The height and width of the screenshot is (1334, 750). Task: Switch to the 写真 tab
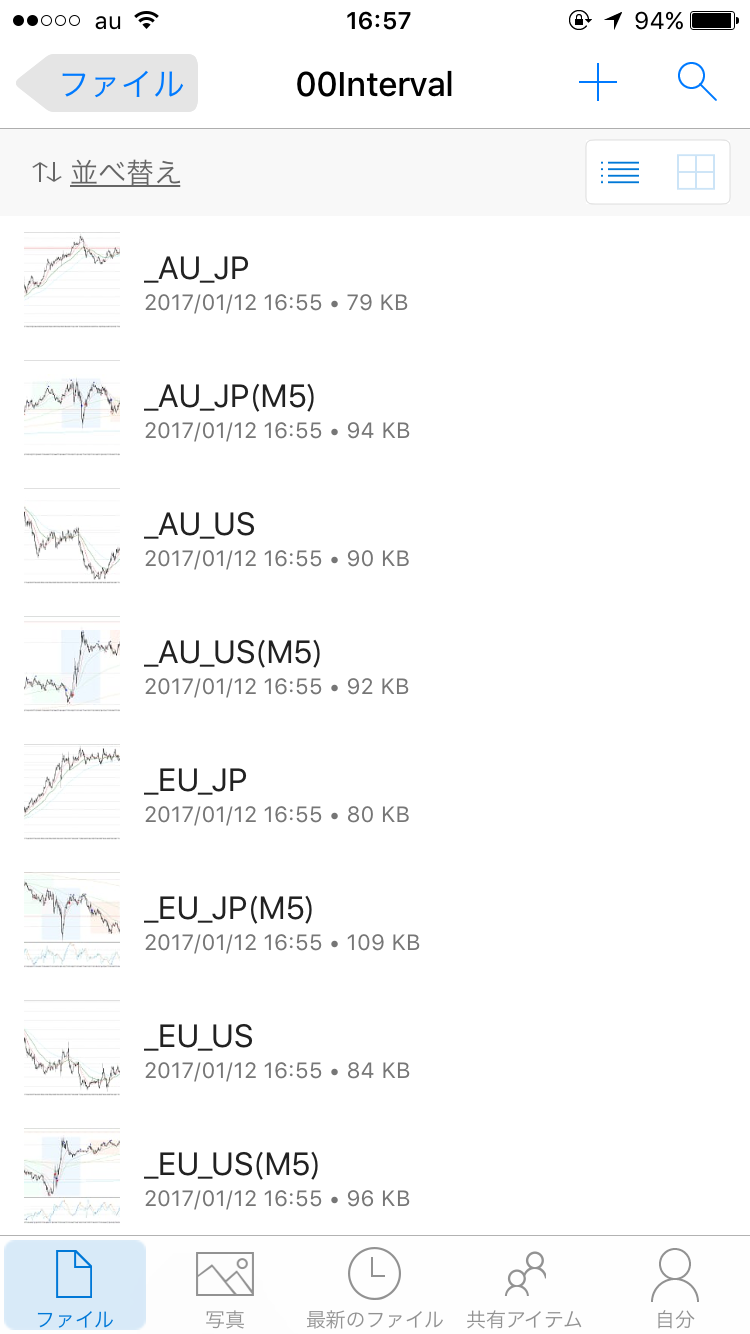click(224, 1287)
